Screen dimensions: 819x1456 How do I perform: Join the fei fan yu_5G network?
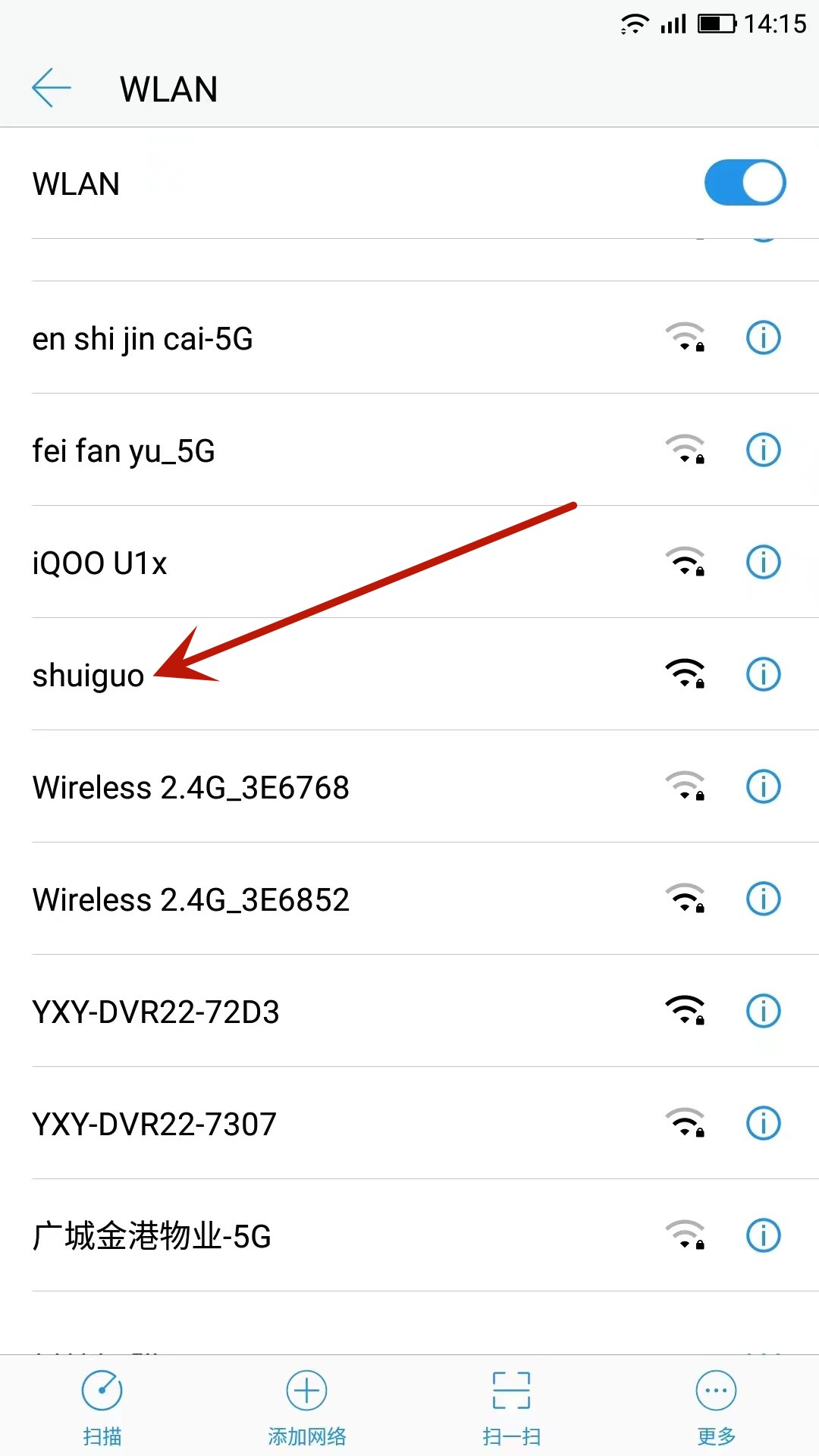[x=124, y=450]
